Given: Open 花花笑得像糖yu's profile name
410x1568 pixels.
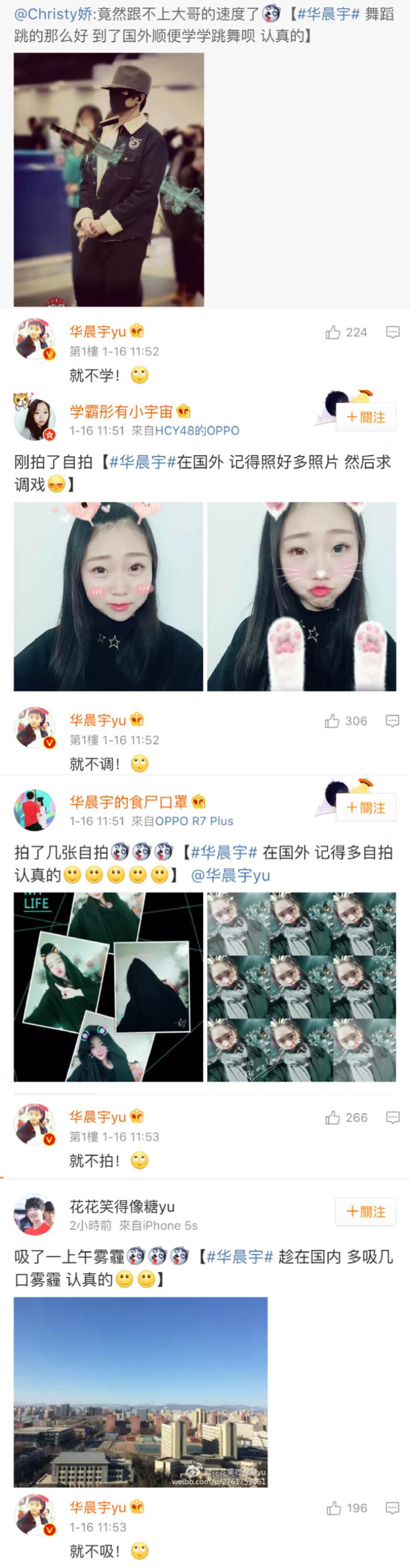Looking at the screenshot, I should pos(122,1206).
